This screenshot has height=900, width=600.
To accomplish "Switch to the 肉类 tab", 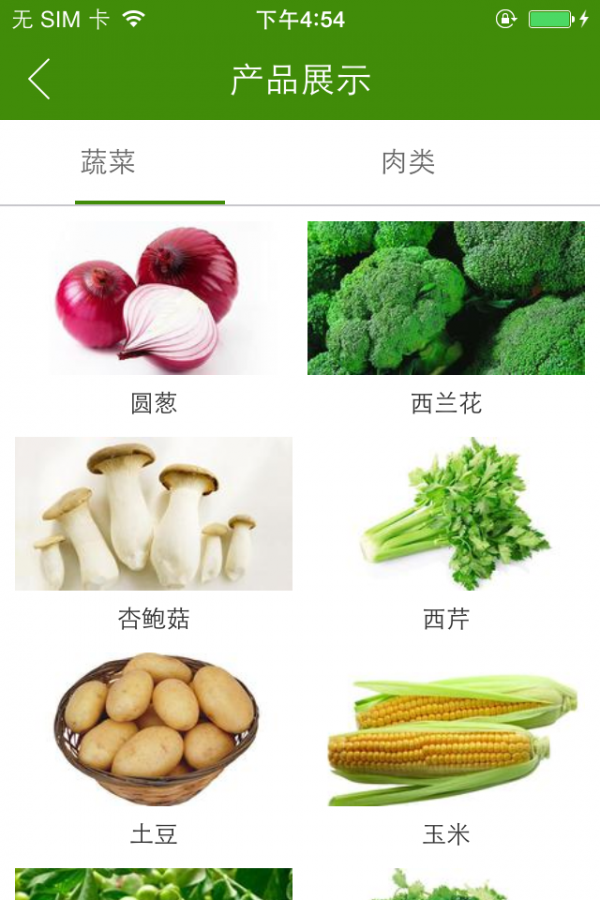I will pos(408,162).
